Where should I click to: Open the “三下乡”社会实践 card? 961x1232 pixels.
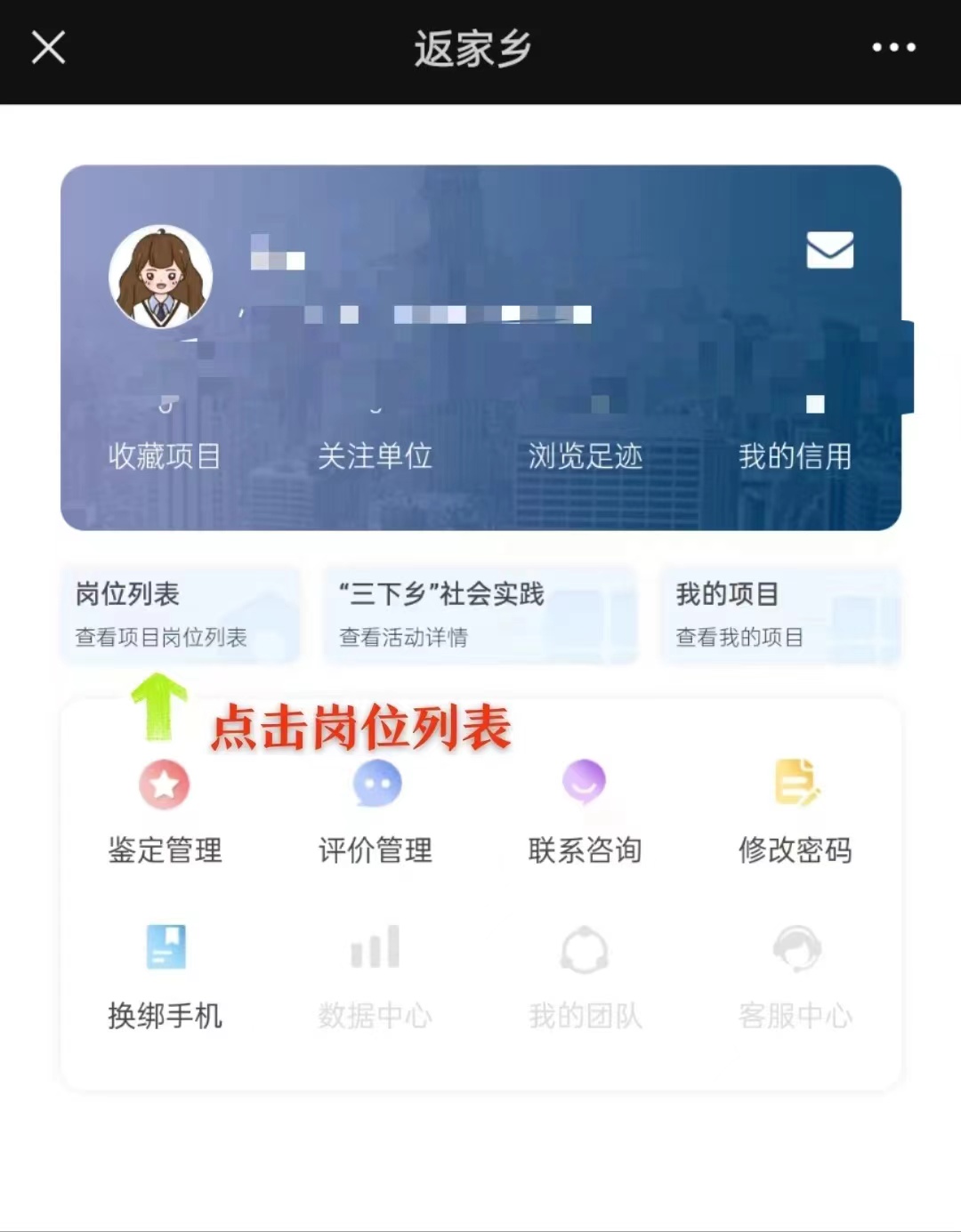coord(480,614)
